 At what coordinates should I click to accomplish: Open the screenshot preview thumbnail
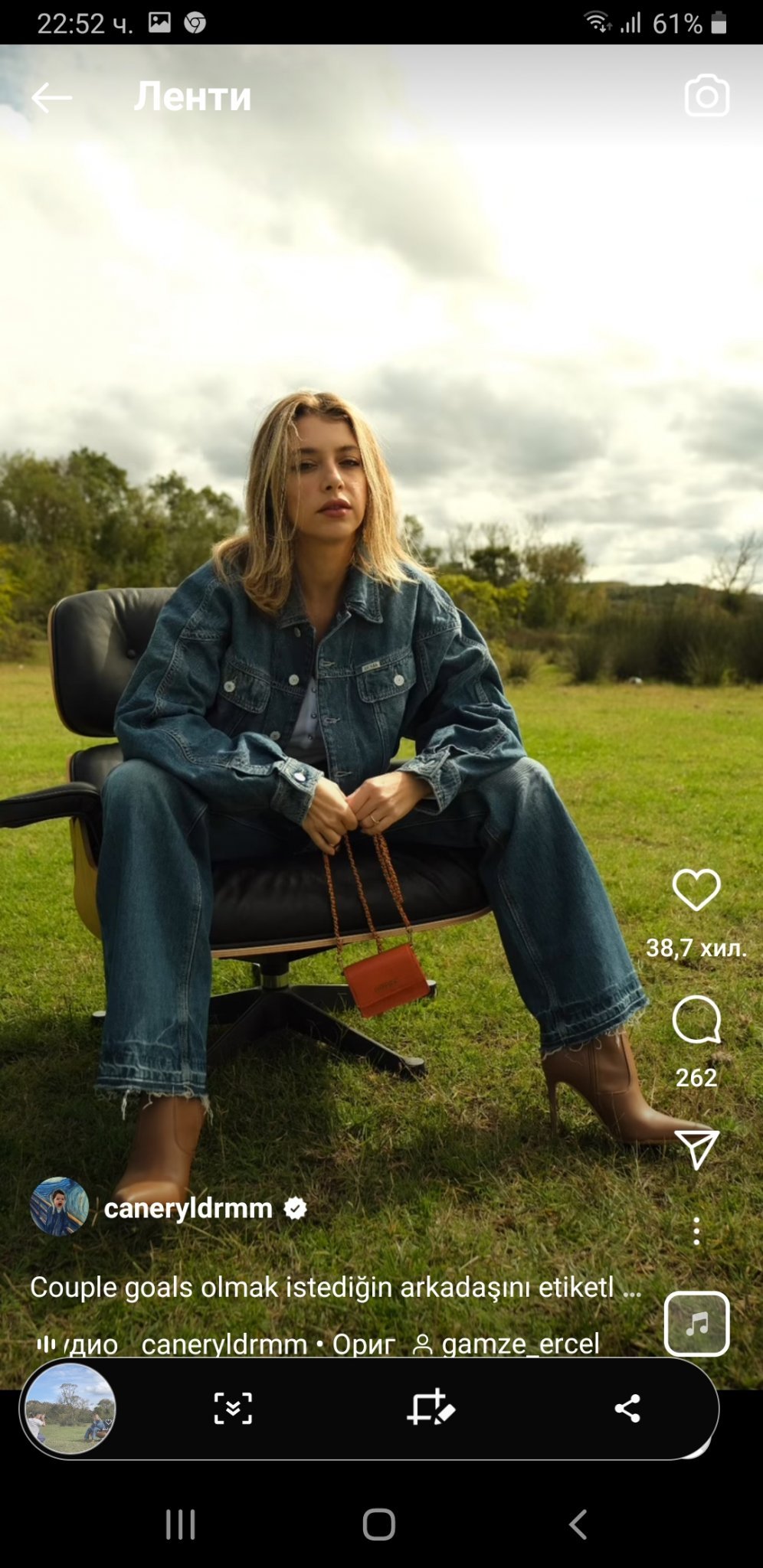(70, 1408)
